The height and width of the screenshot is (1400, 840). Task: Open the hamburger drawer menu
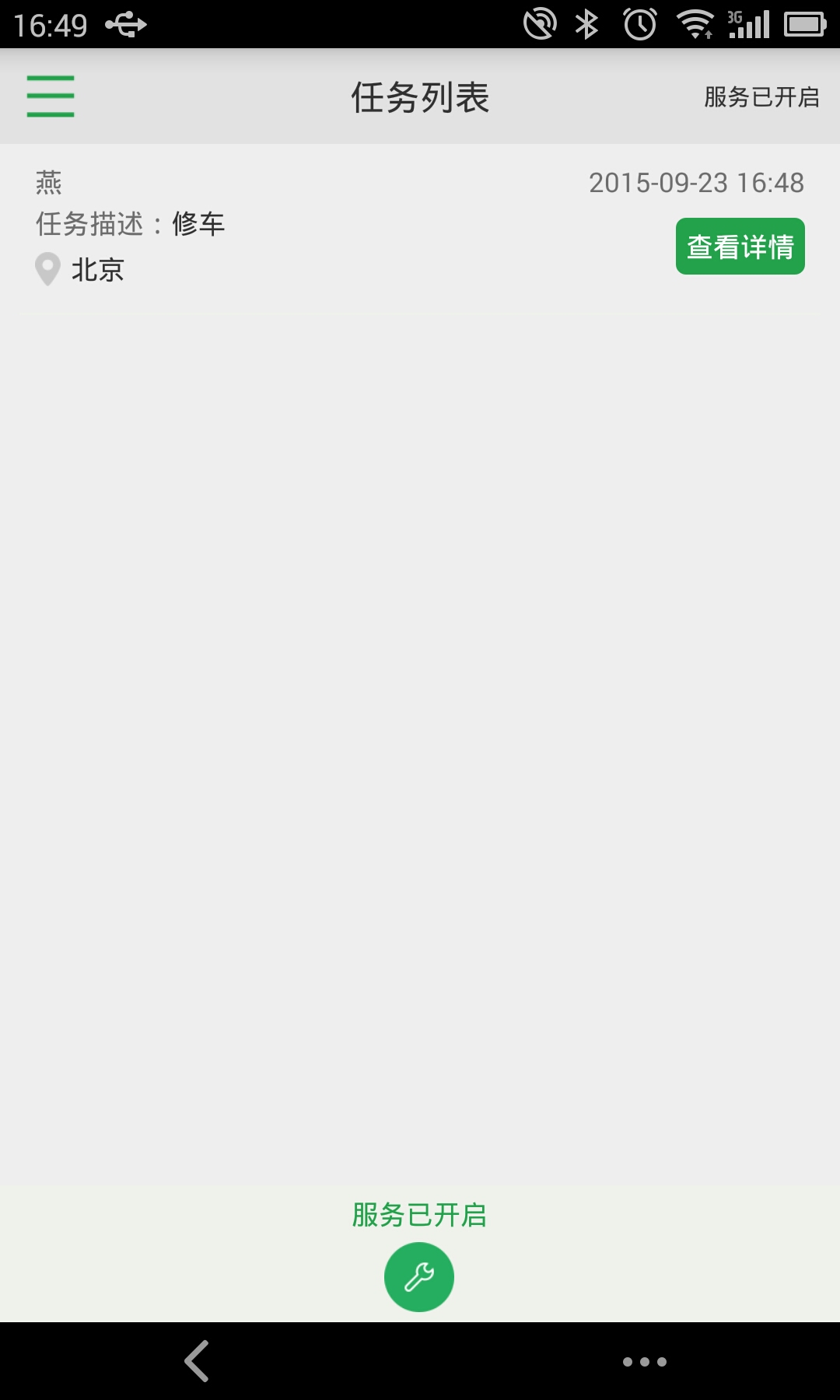pos(51,96)
